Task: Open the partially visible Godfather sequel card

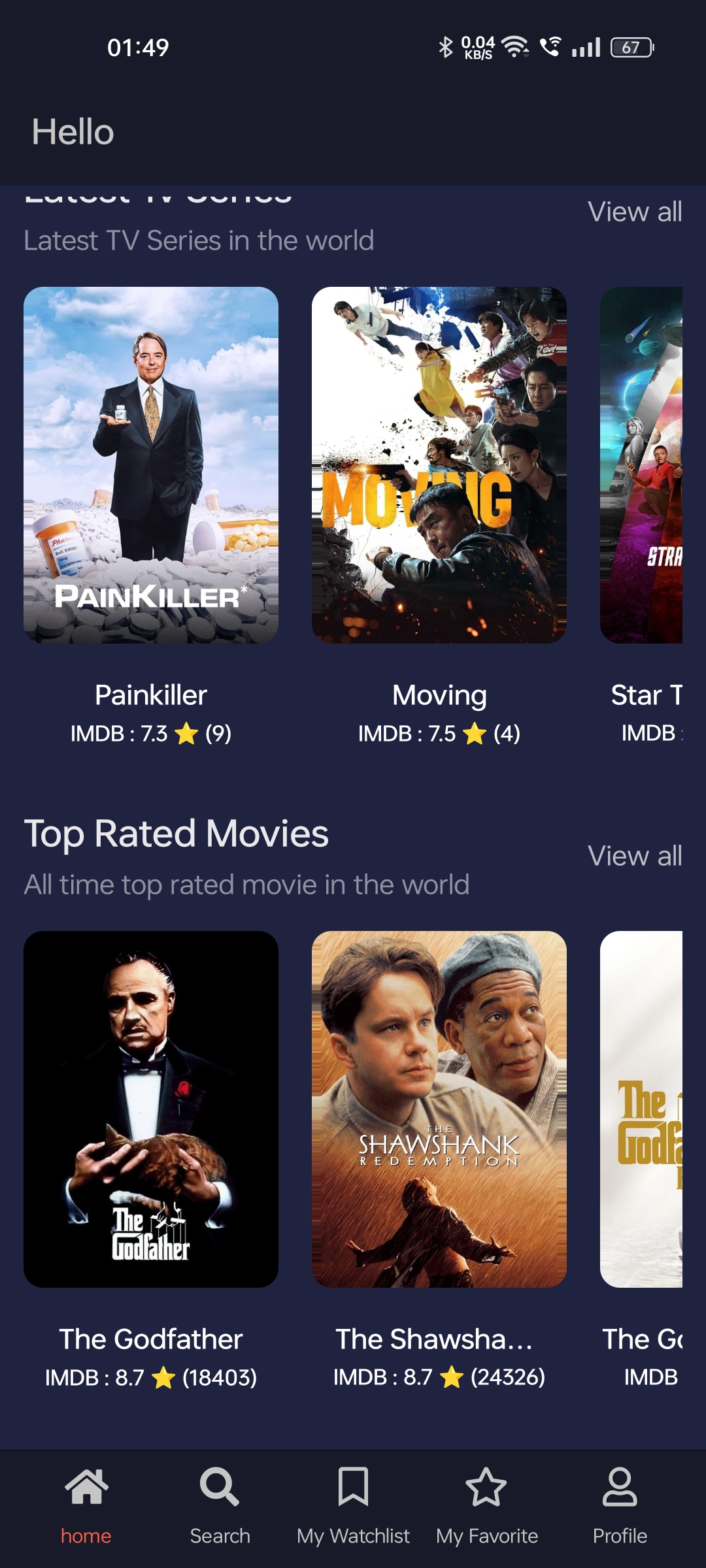Action: tap(641, 1109)
